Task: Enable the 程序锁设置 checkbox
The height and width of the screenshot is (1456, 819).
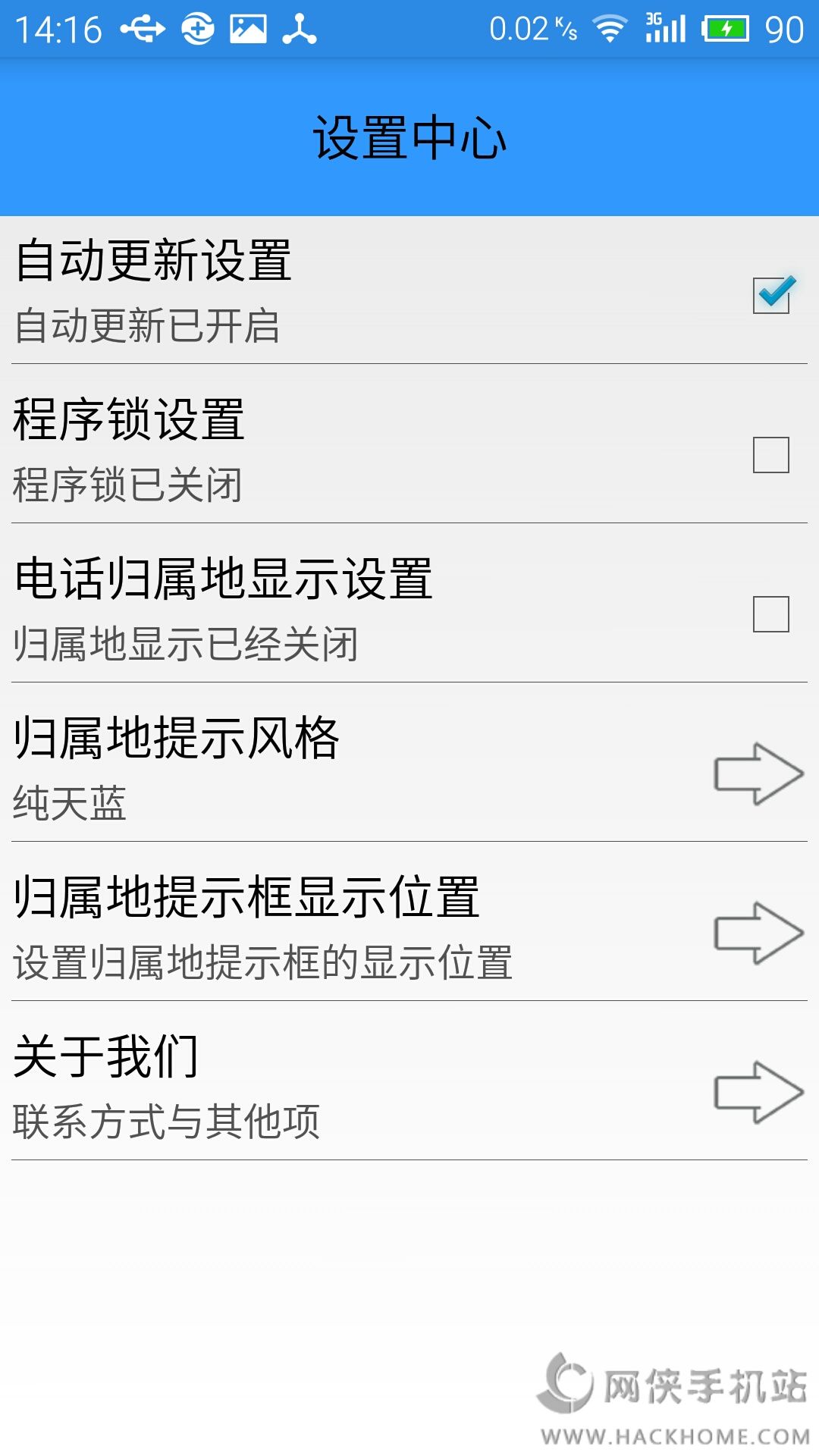Action: tap(771, 455)
